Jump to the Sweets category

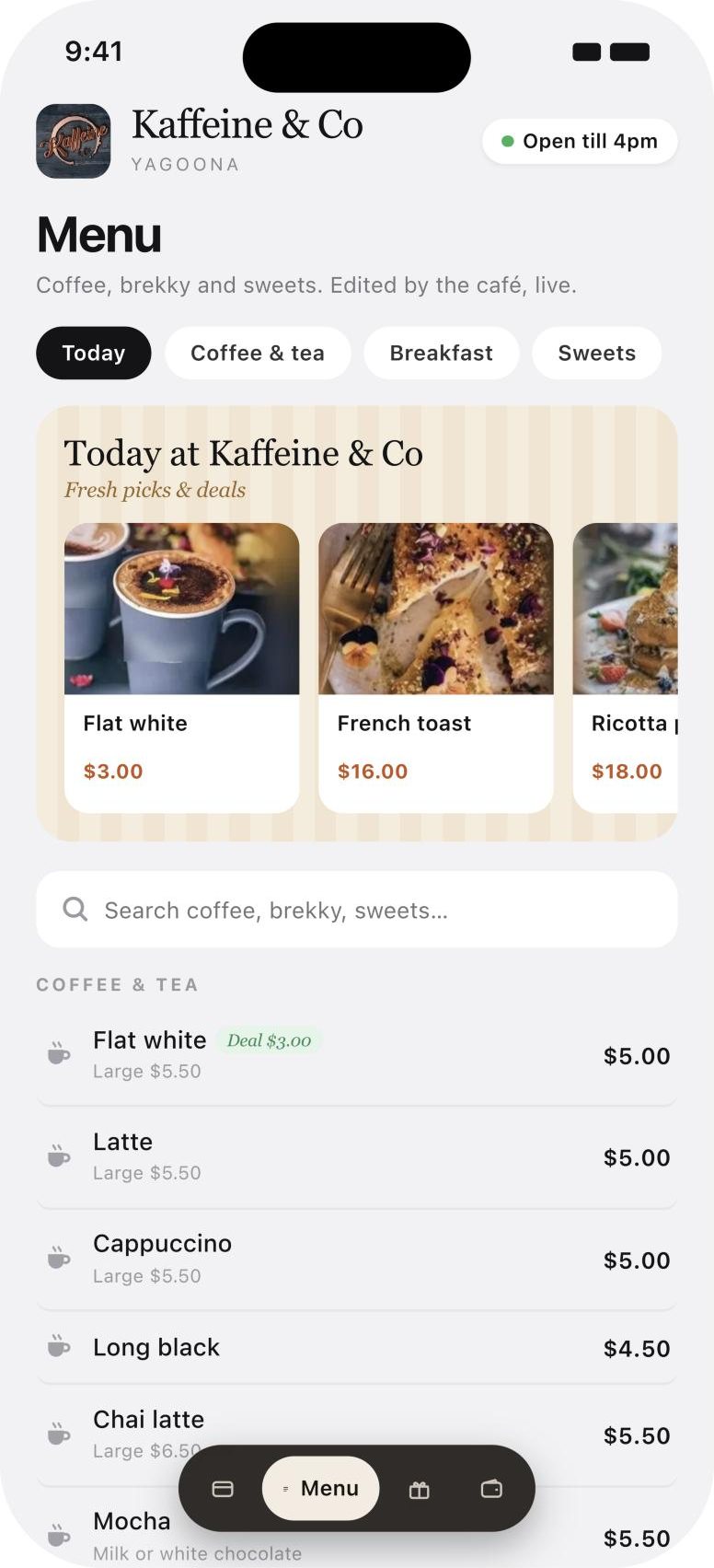[597, 353]
